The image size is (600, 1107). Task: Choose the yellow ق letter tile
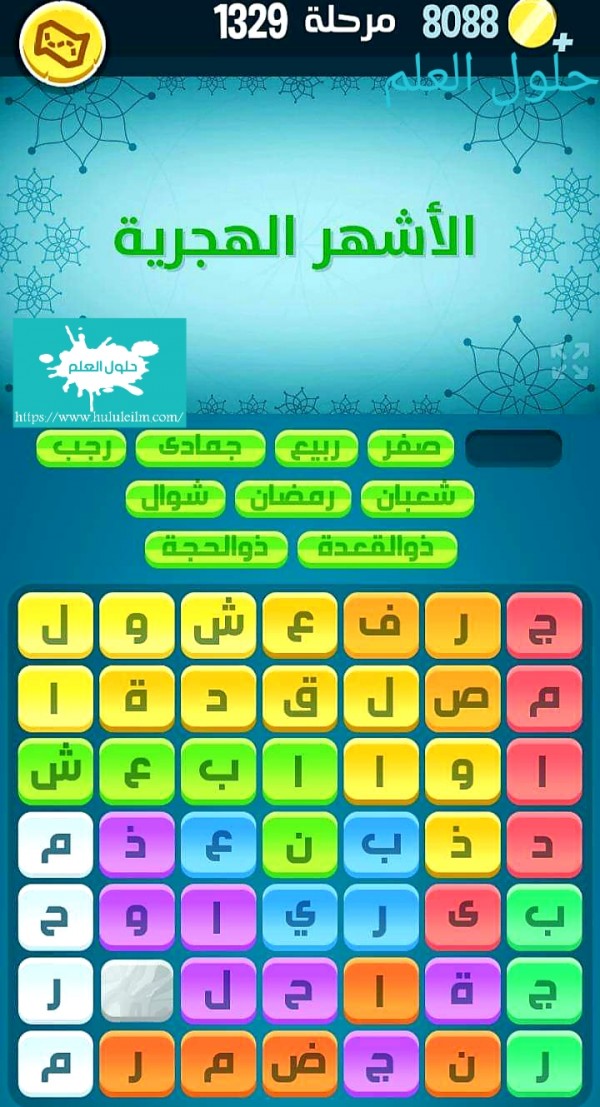tap(299, 698)
